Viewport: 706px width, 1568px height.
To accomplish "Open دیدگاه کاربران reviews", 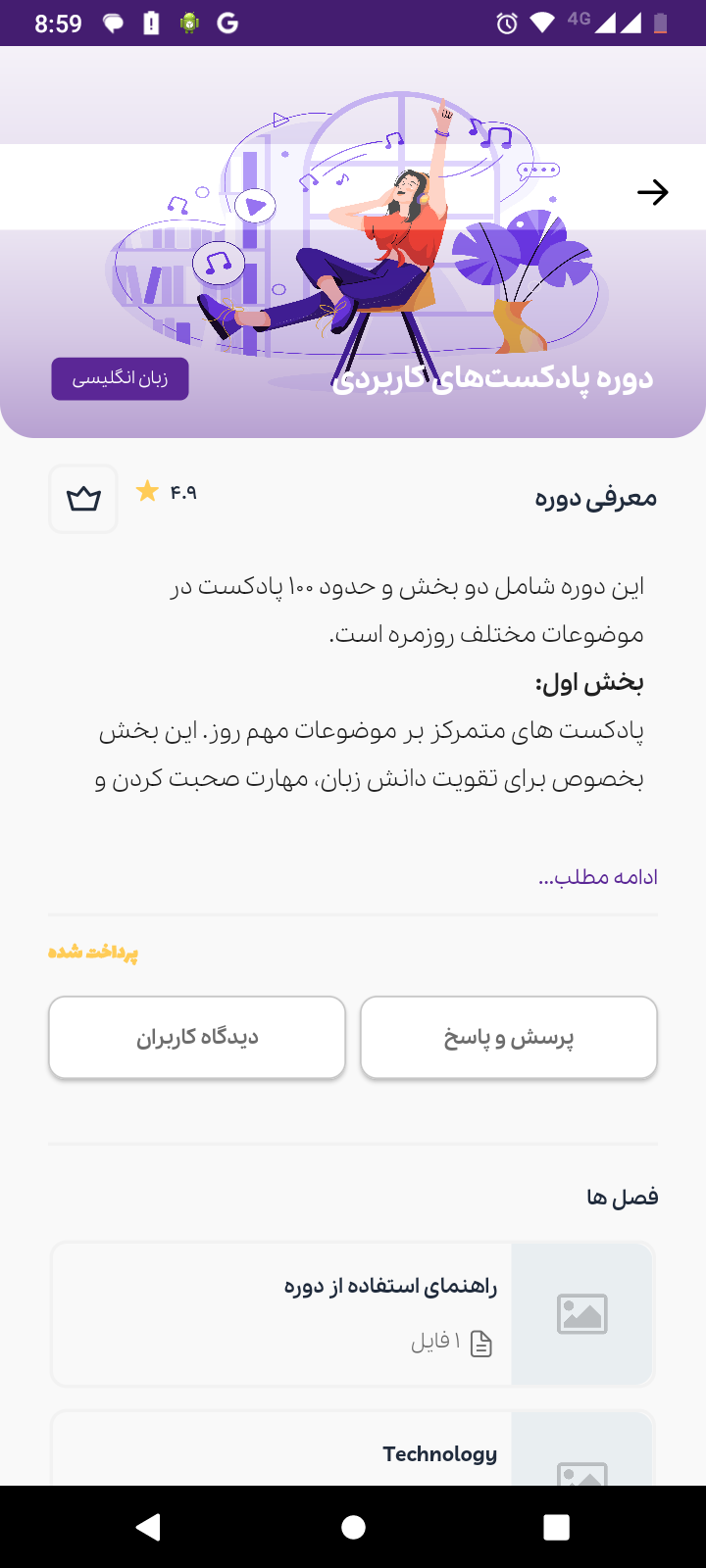I will 197,1038.
